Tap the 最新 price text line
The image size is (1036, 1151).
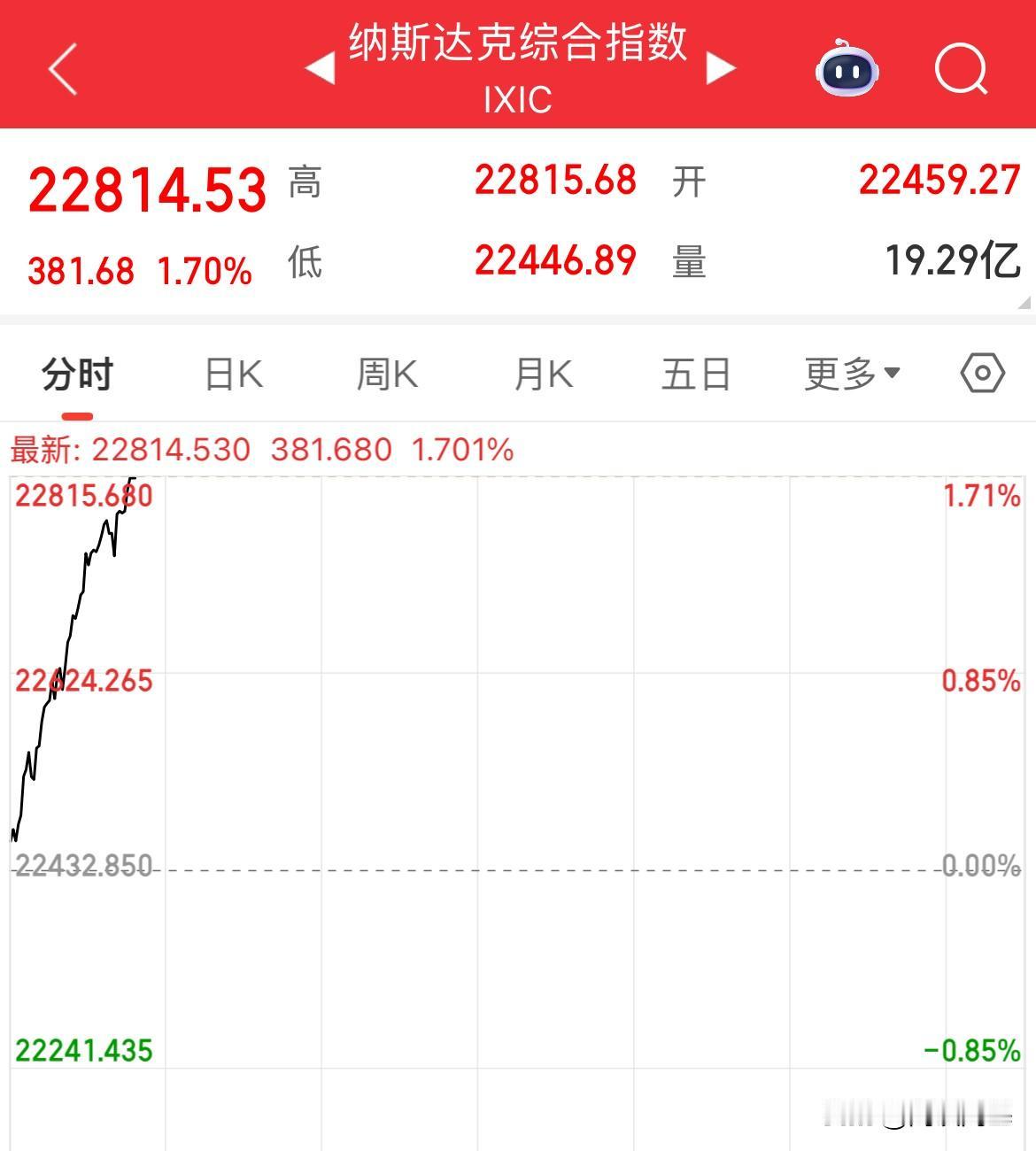(x=261, y=450)
